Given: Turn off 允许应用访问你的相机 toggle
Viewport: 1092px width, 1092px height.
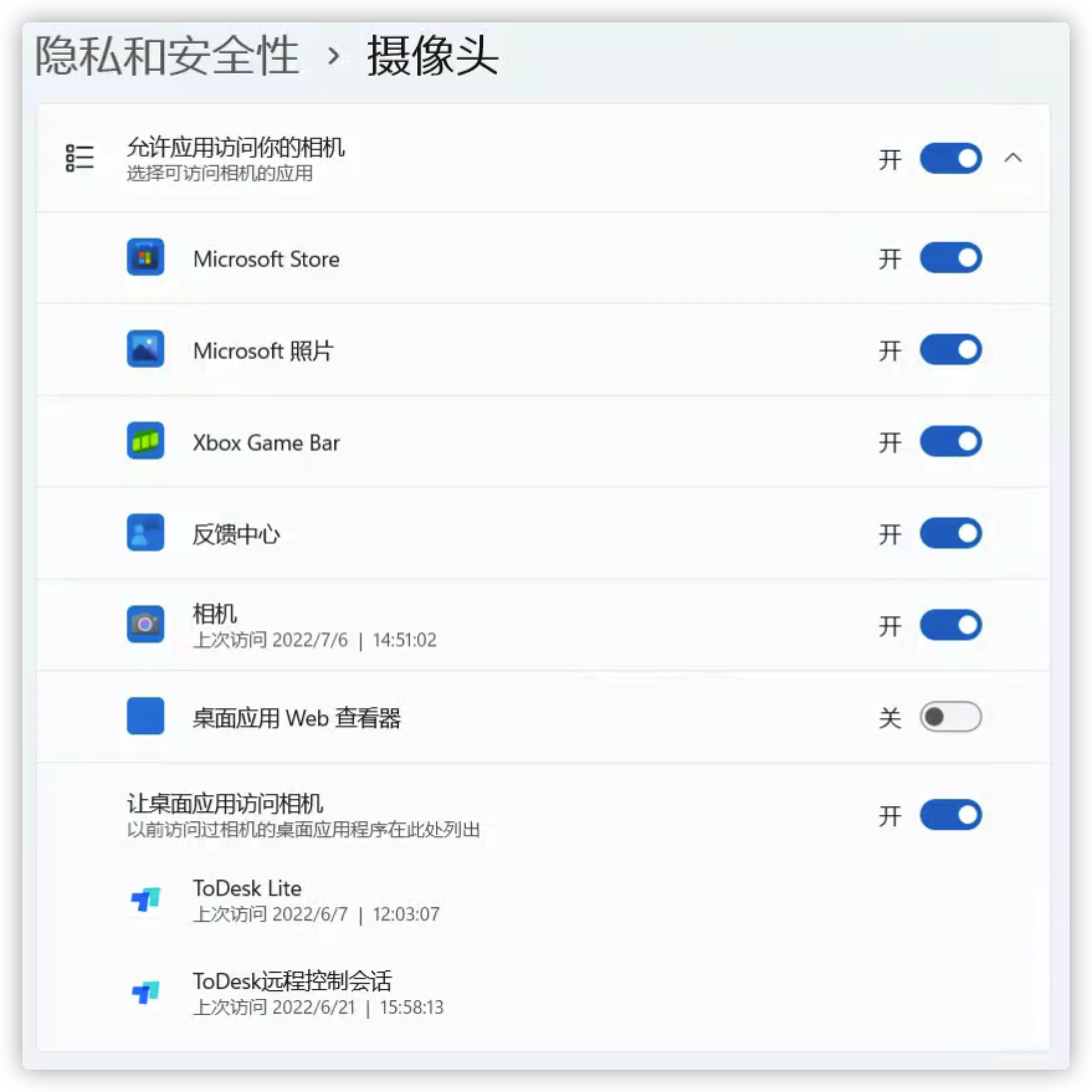Looking at the screenshot, I should tap(950, 158).
